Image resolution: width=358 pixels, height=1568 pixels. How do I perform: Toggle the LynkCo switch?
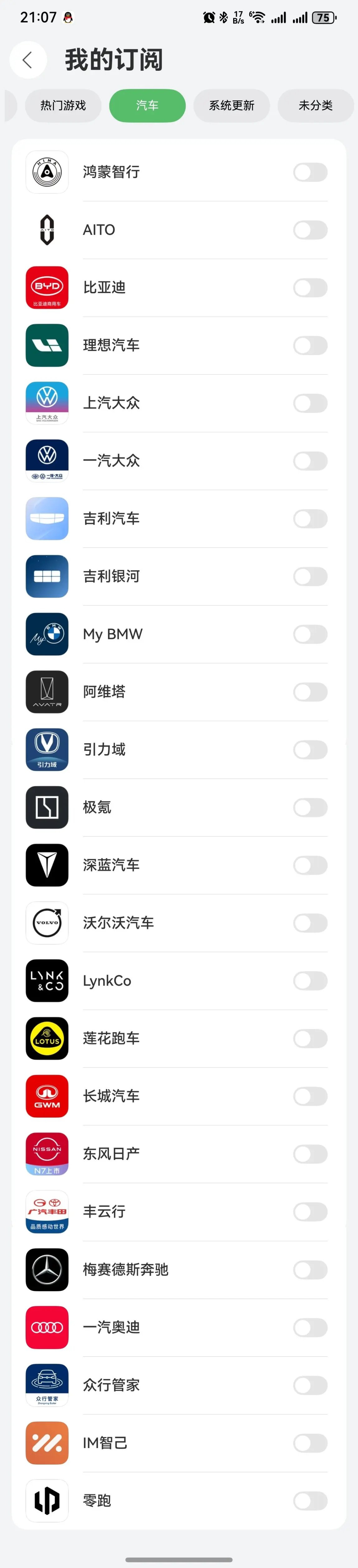[310, 981]
